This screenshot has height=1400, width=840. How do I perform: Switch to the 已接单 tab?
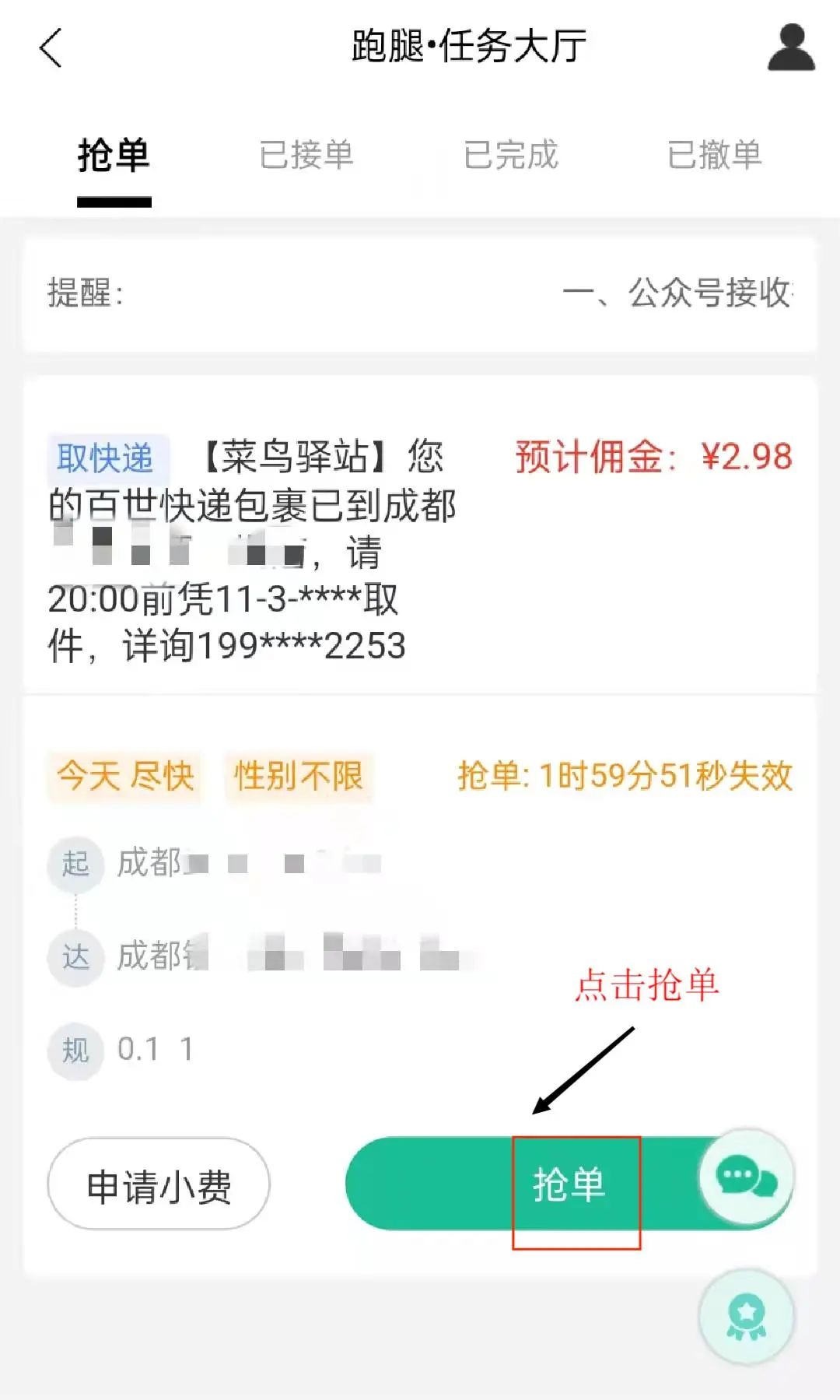click(306, 155)
